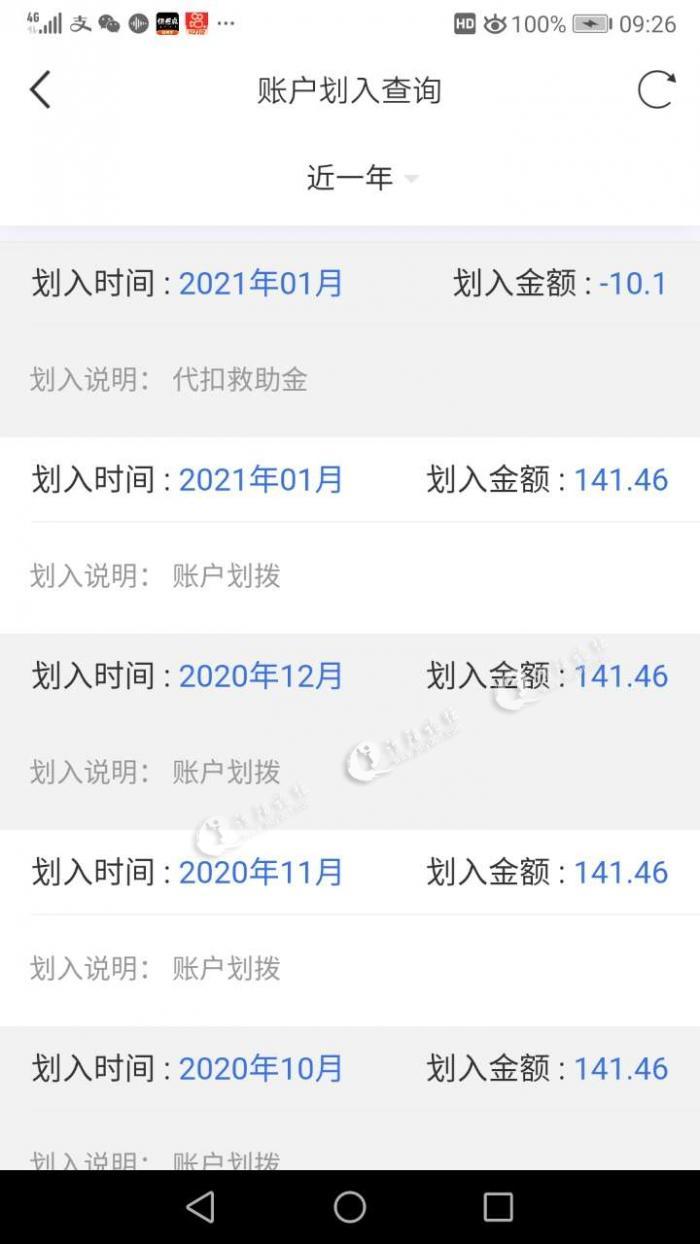Go back from account transfer query
The image size is (700, 1244).
(40, 90)
